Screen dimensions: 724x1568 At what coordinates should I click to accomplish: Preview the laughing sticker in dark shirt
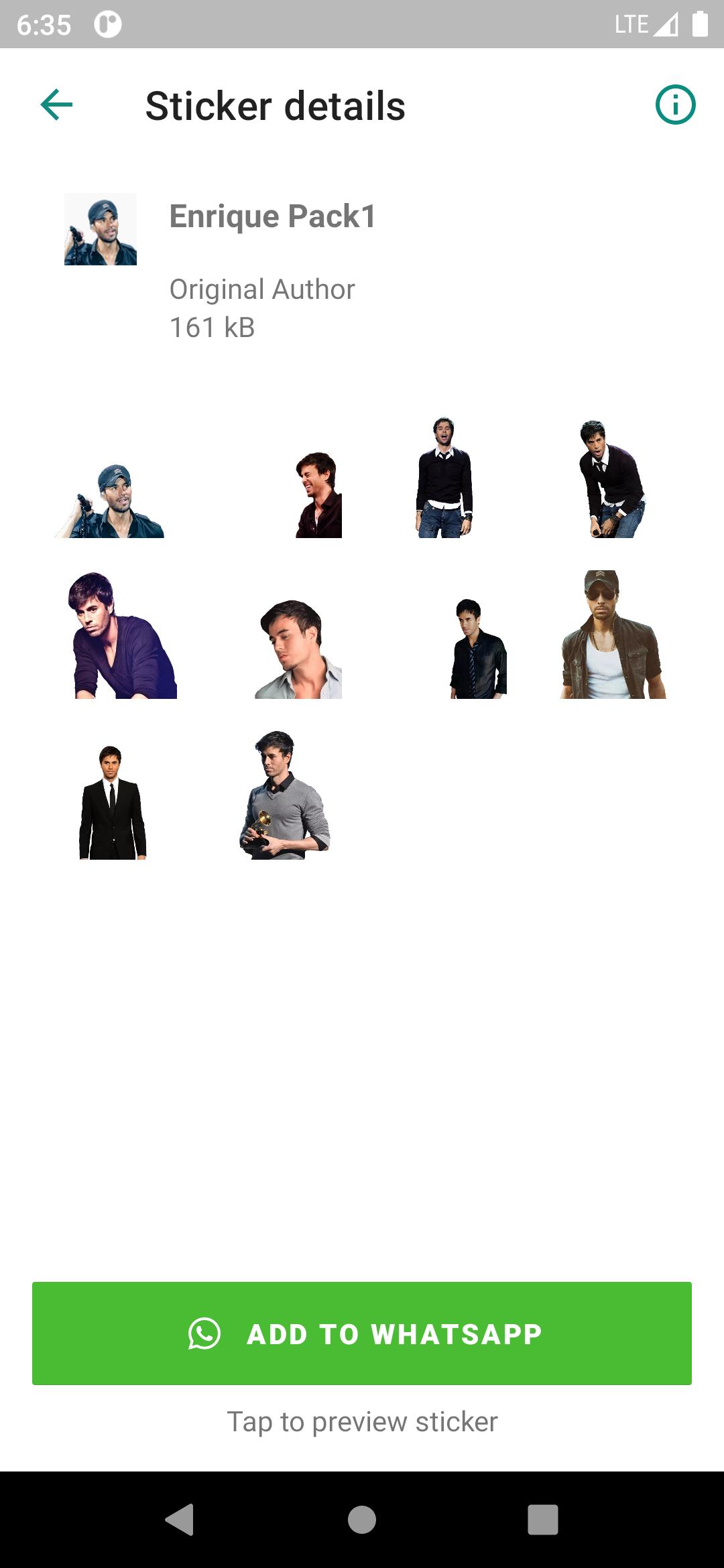(318, 496)
